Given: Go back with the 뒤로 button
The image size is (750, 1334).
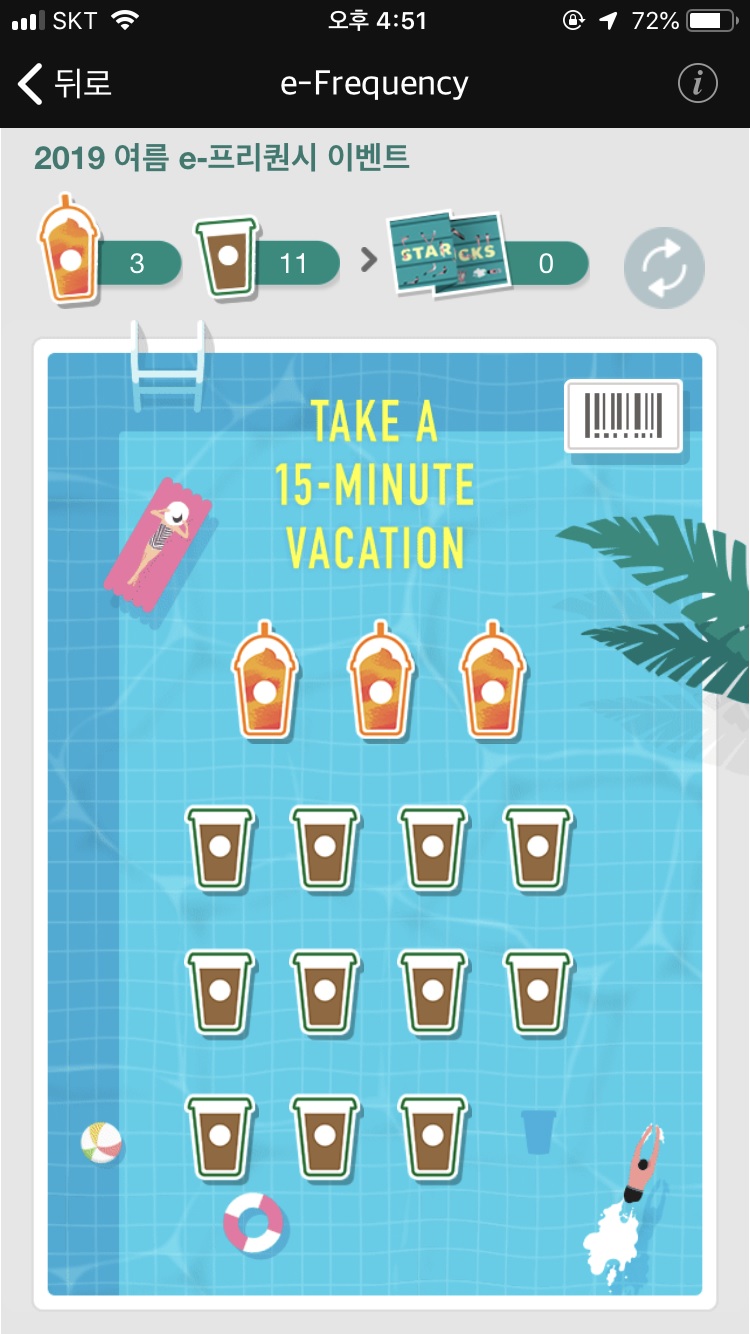Looking at the screenshot, I should (66, 84).
